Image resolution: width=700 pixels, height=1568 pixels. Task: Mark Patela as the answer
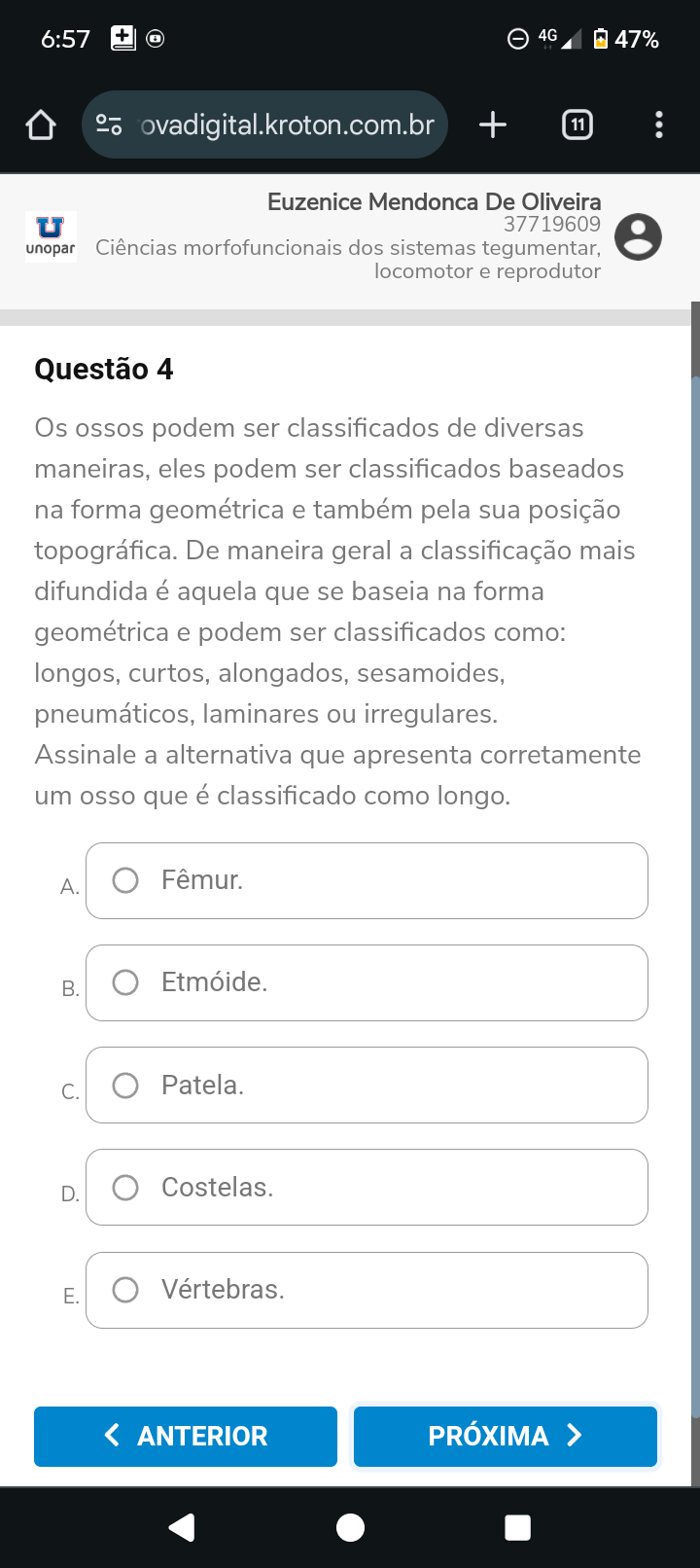367,1085
